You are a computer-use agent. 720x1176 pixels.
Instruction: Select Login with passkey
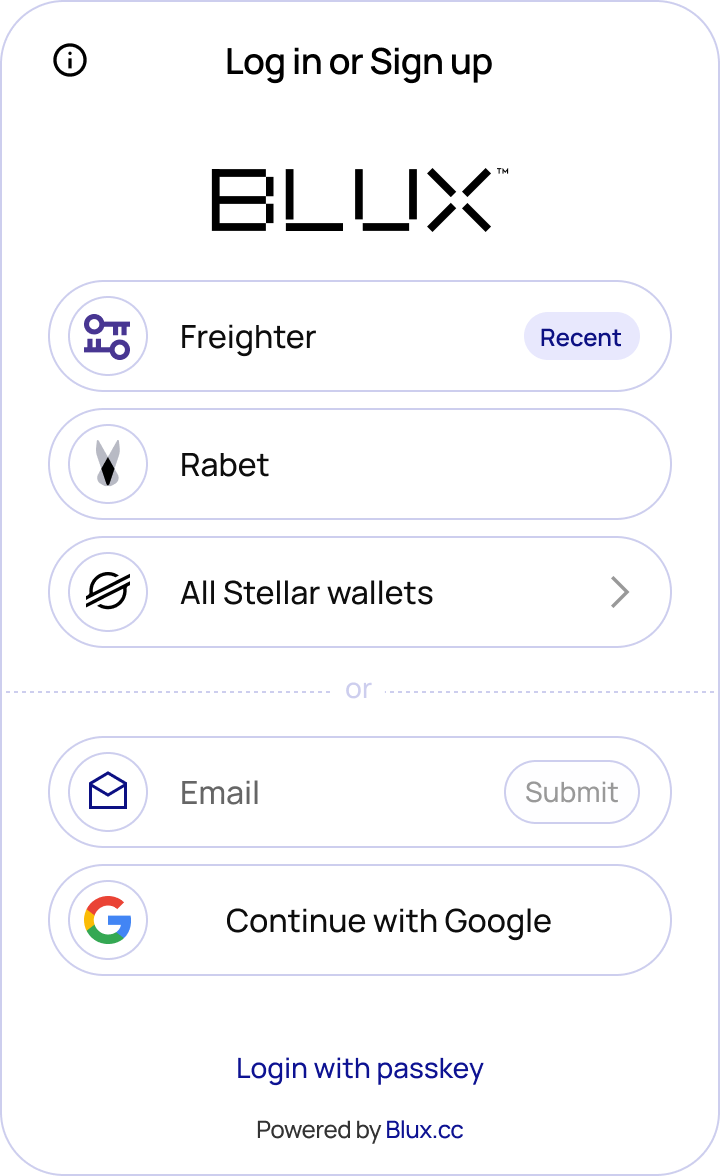click(x=359, y=1068)
